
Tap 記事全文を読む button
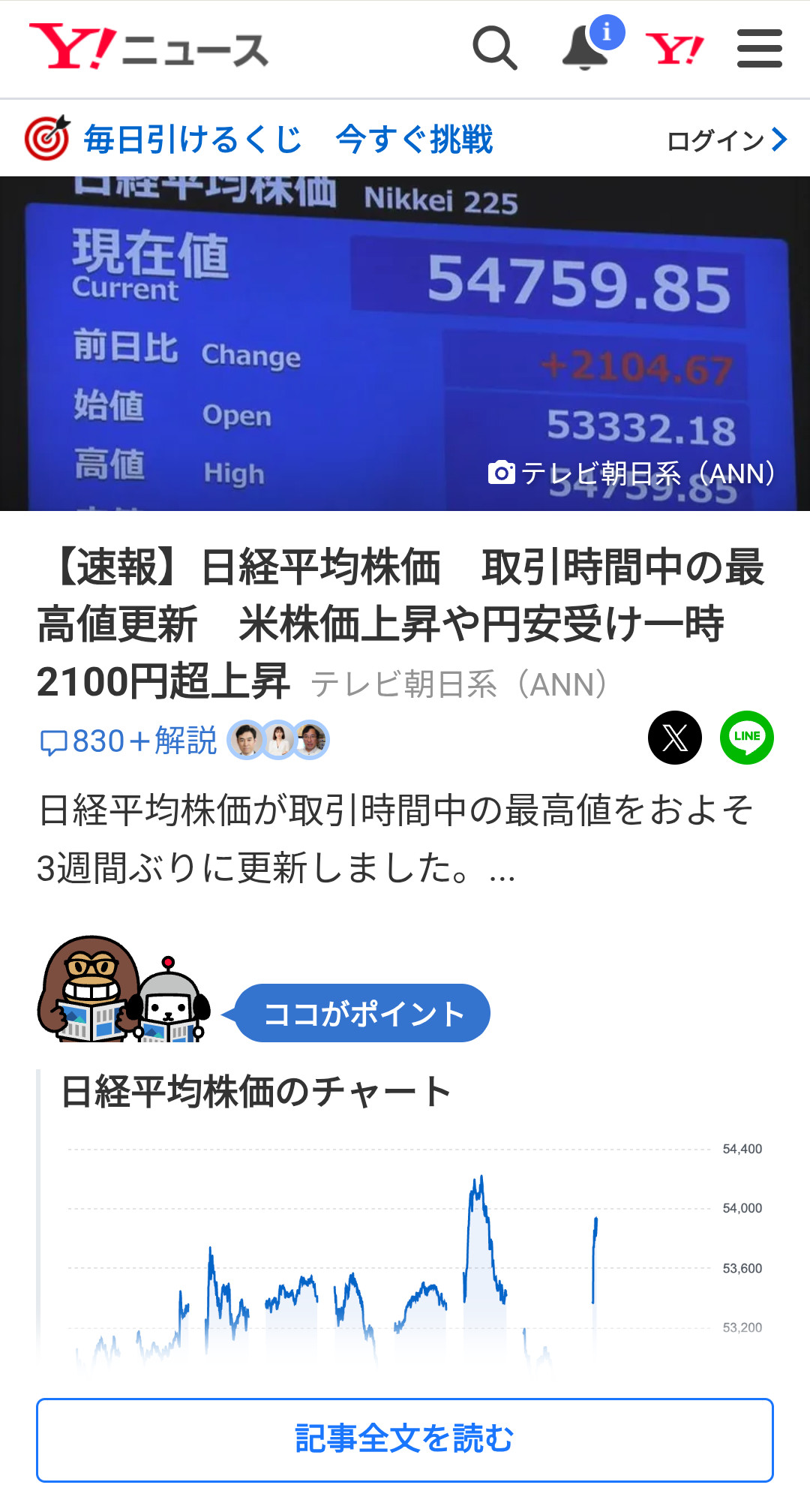pyautogui.click(x=405, y=1439)
